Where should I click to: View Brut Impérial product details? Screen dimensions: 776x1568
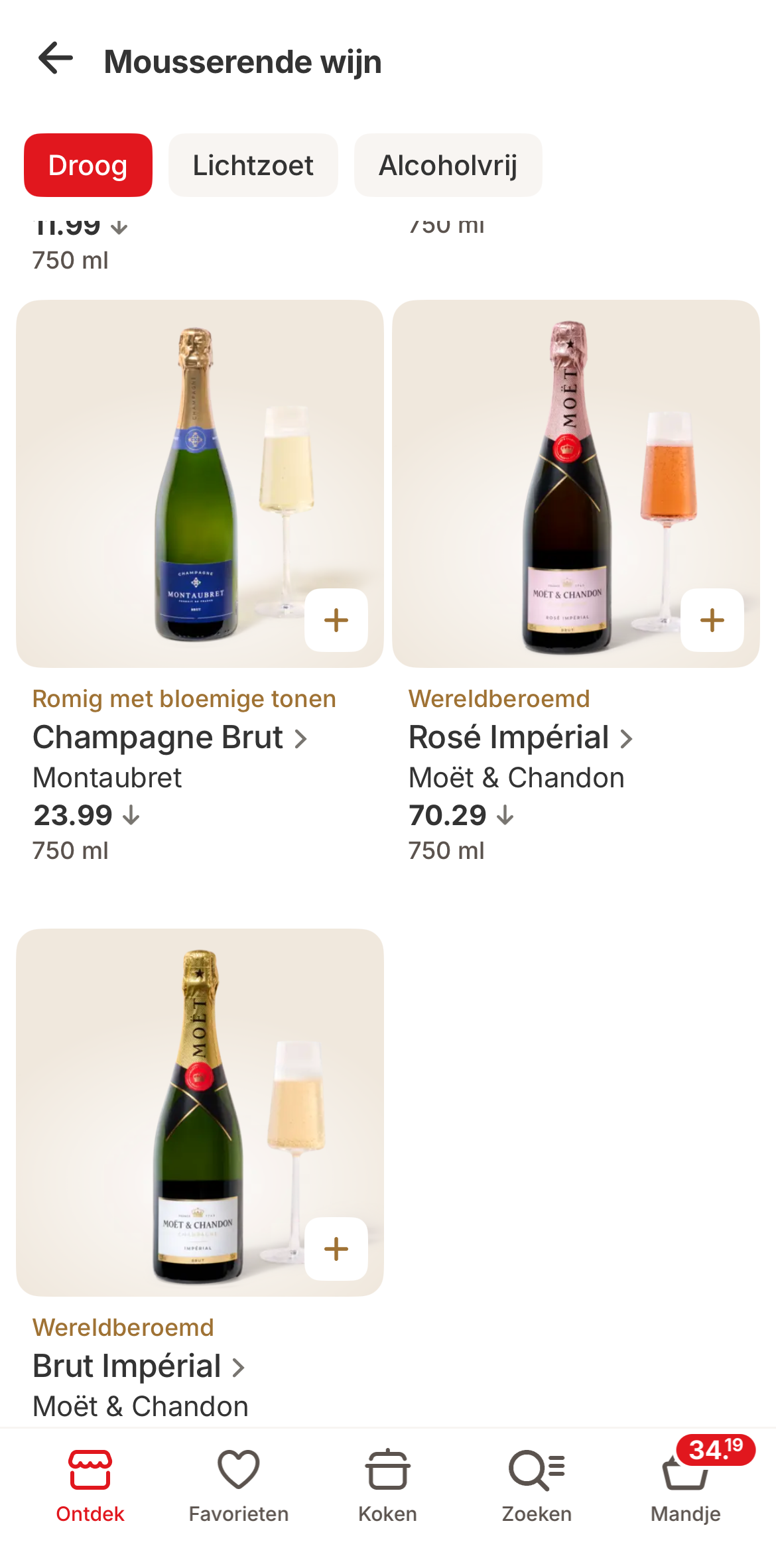pos(139,1366)
